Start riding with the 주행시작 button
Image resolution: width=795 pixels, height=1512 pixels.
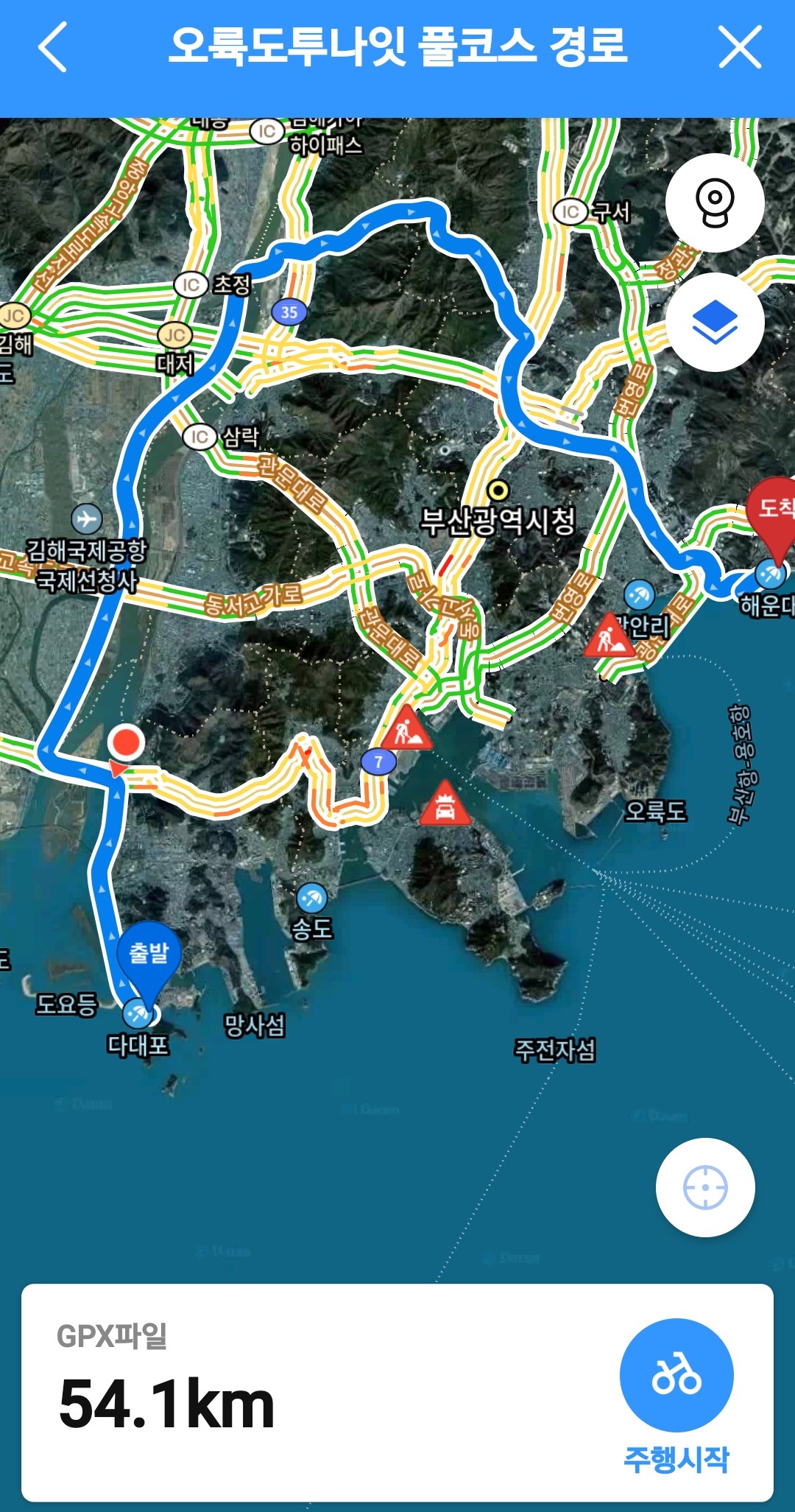coord(676,1376)
